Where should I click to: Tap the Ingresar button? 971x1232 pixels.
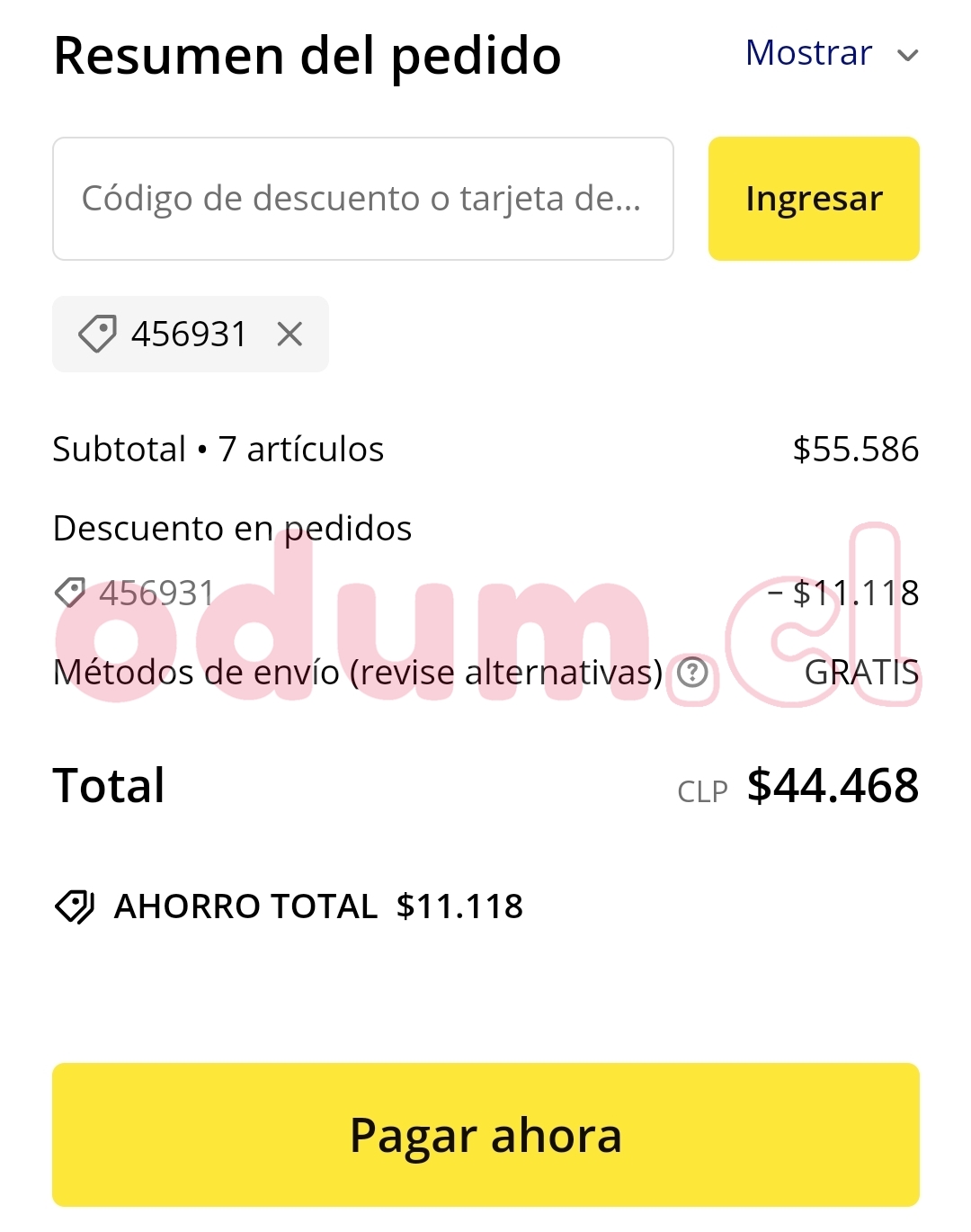point(813,199)
